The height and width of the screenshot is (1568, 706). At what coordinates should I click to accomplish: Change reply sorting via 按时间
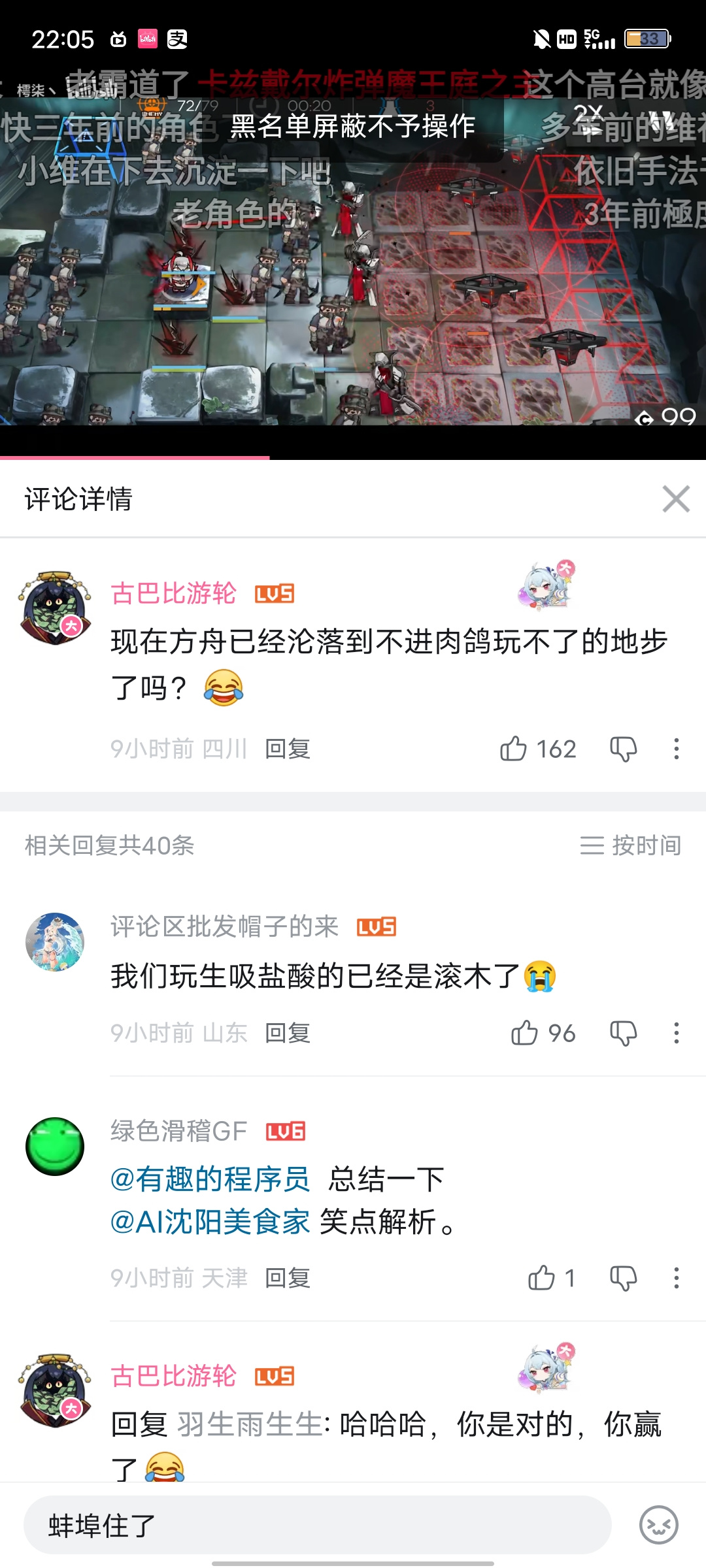click(631, 845)
